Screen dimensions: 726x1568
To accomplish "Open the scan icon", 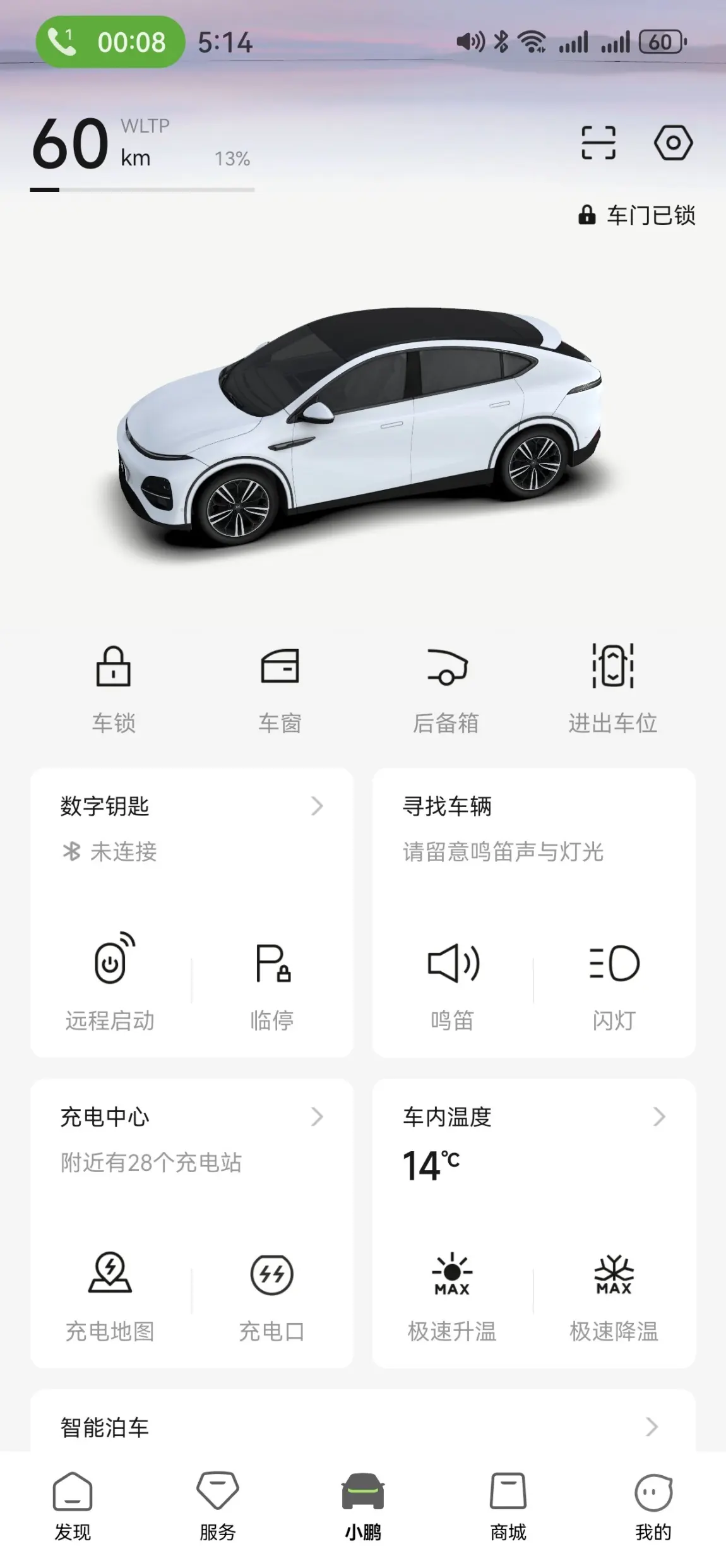I will 598,143.
